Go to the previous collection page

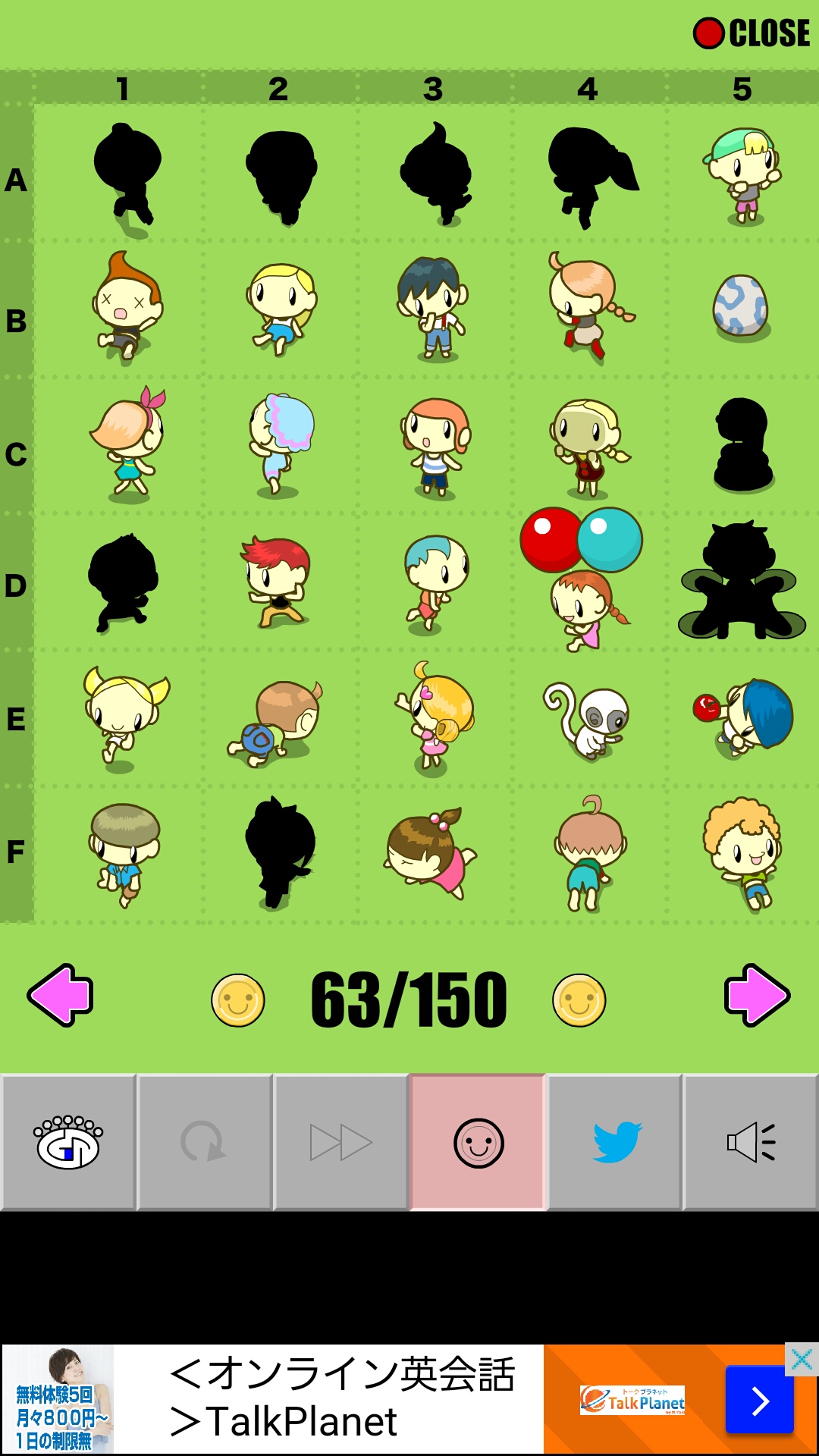tap(61, 995)
